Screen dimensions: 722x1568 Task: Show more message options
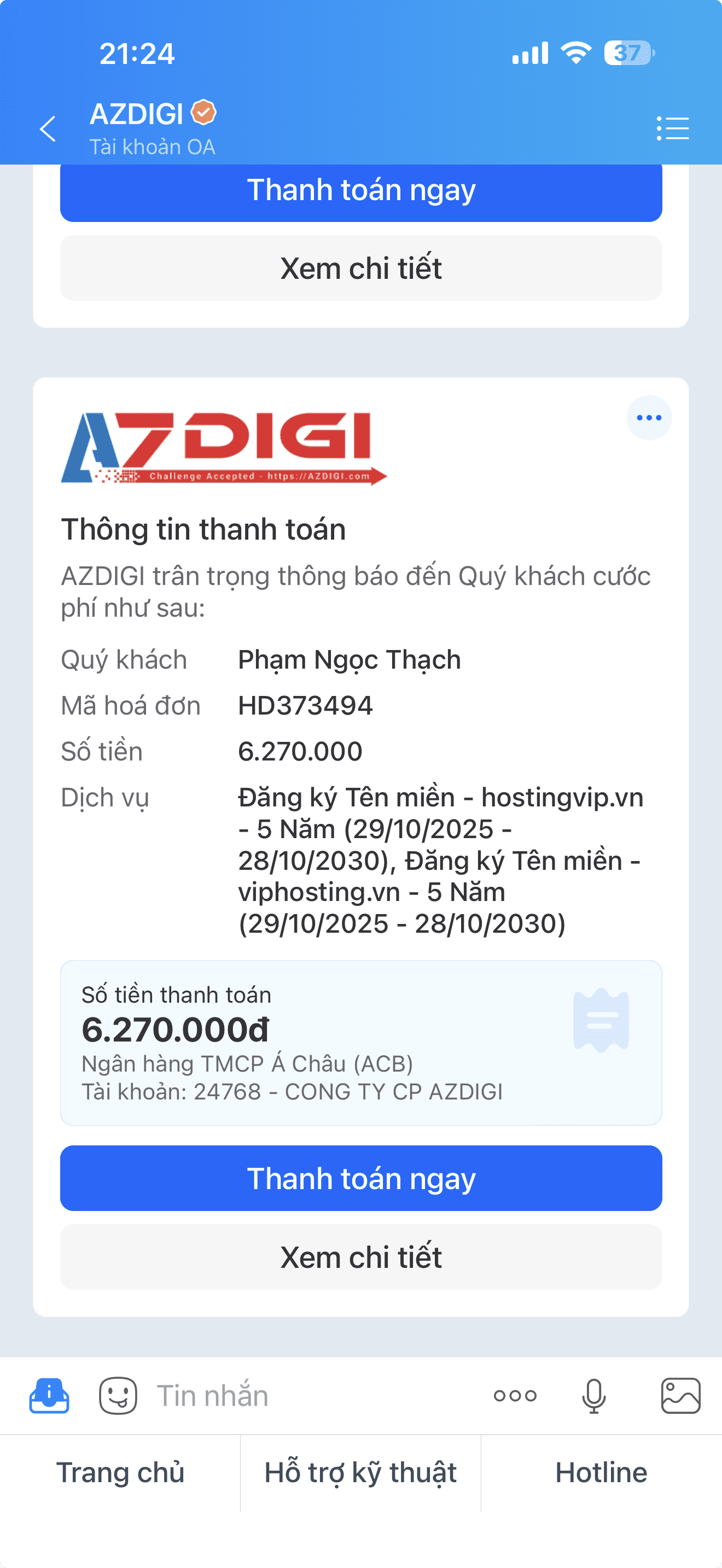(515, 1395)
